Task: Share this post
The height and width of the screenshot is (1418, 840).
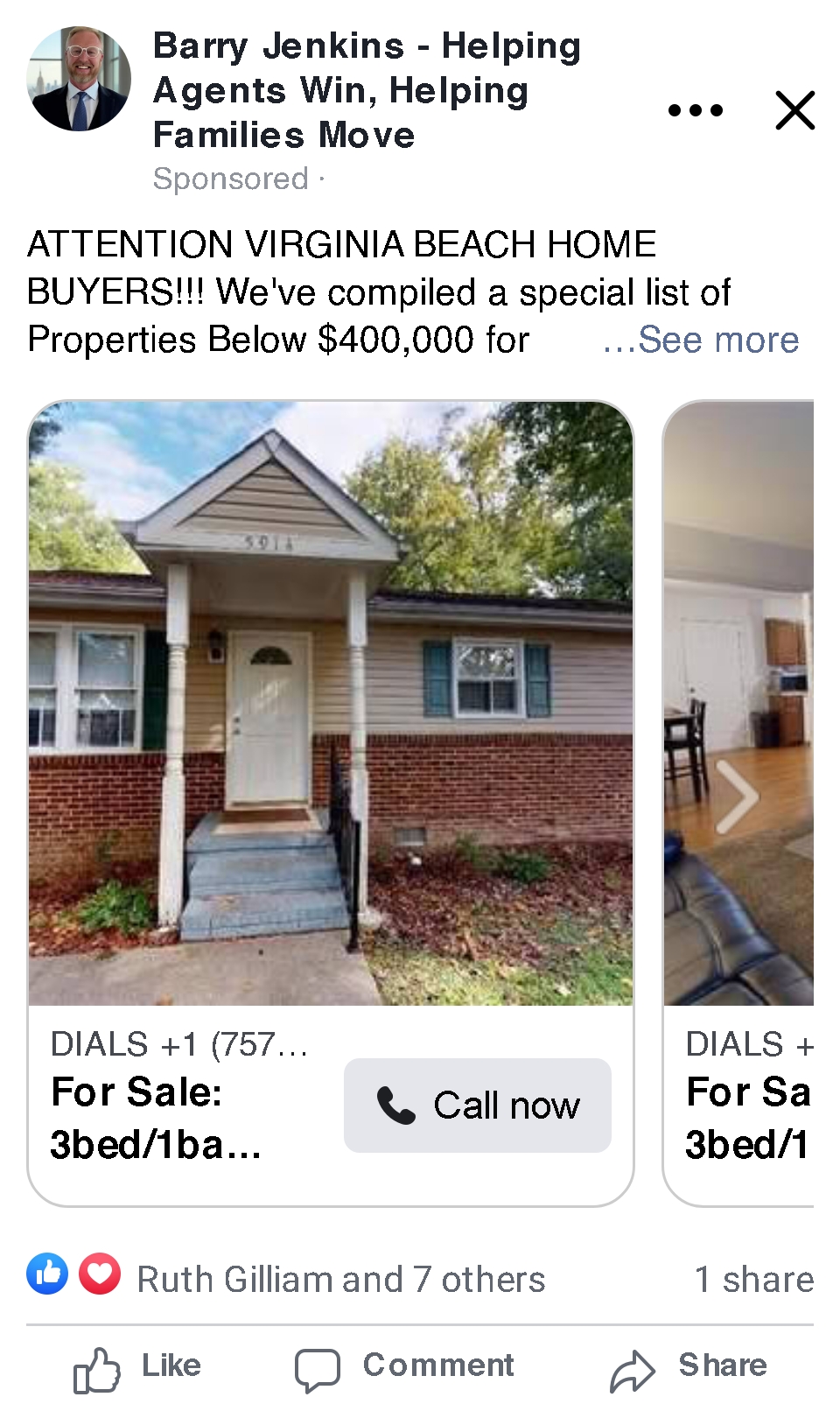Action: [689, 1367]
